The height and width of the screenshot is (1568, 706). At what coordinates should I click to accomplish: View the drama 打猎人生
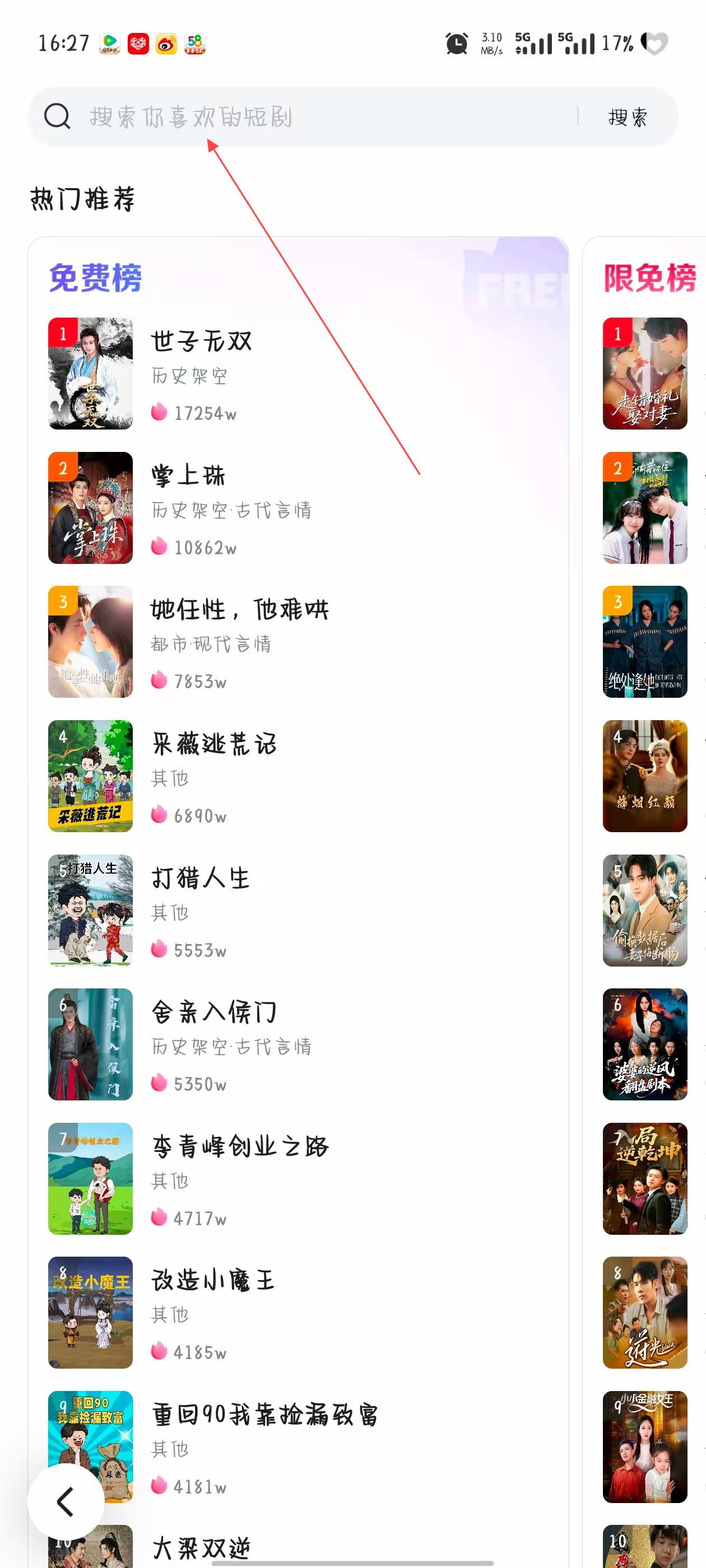pyautogui.click(x=201, y=878)
